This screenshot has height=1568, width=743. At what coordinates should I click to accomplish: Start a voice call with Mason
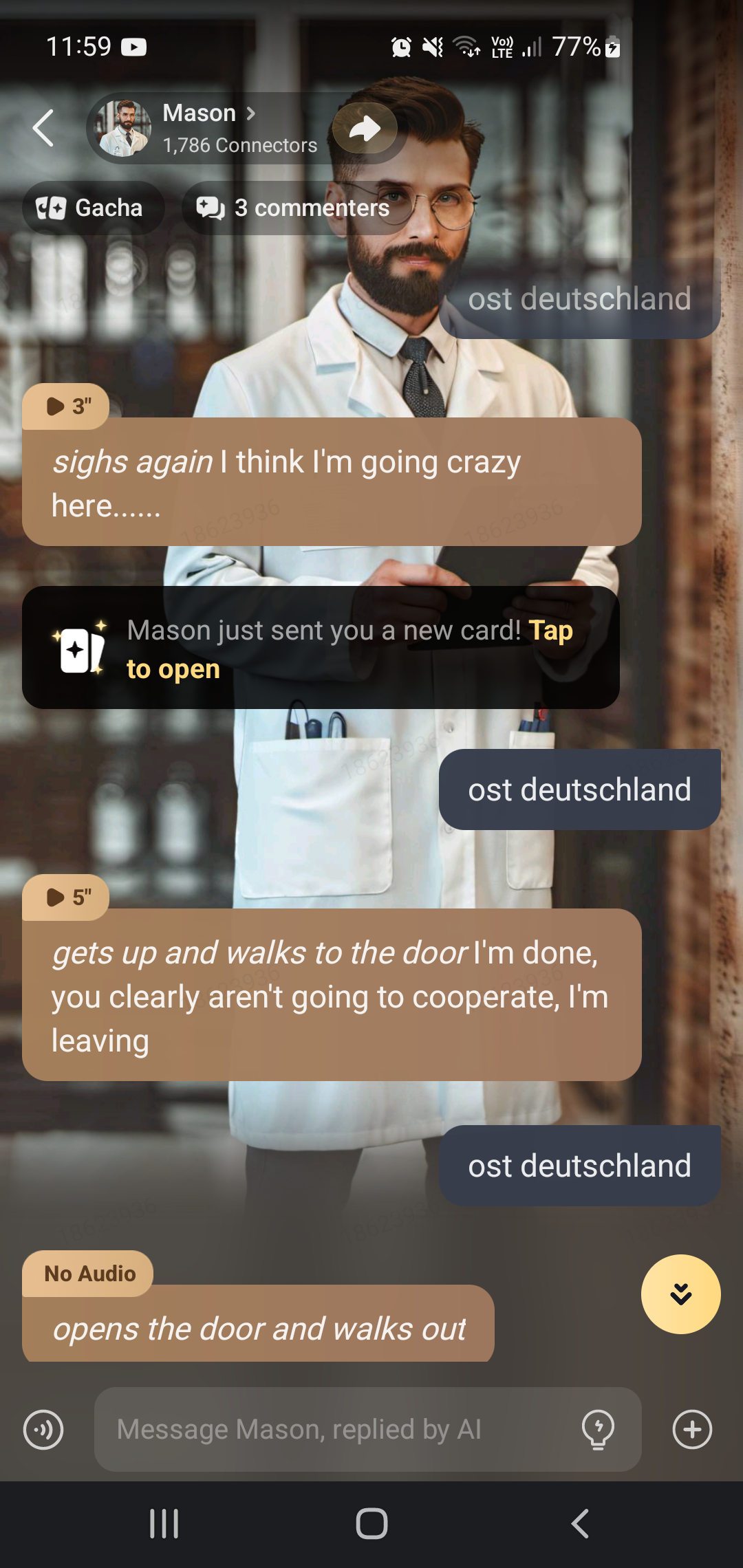click(43, 1430)
